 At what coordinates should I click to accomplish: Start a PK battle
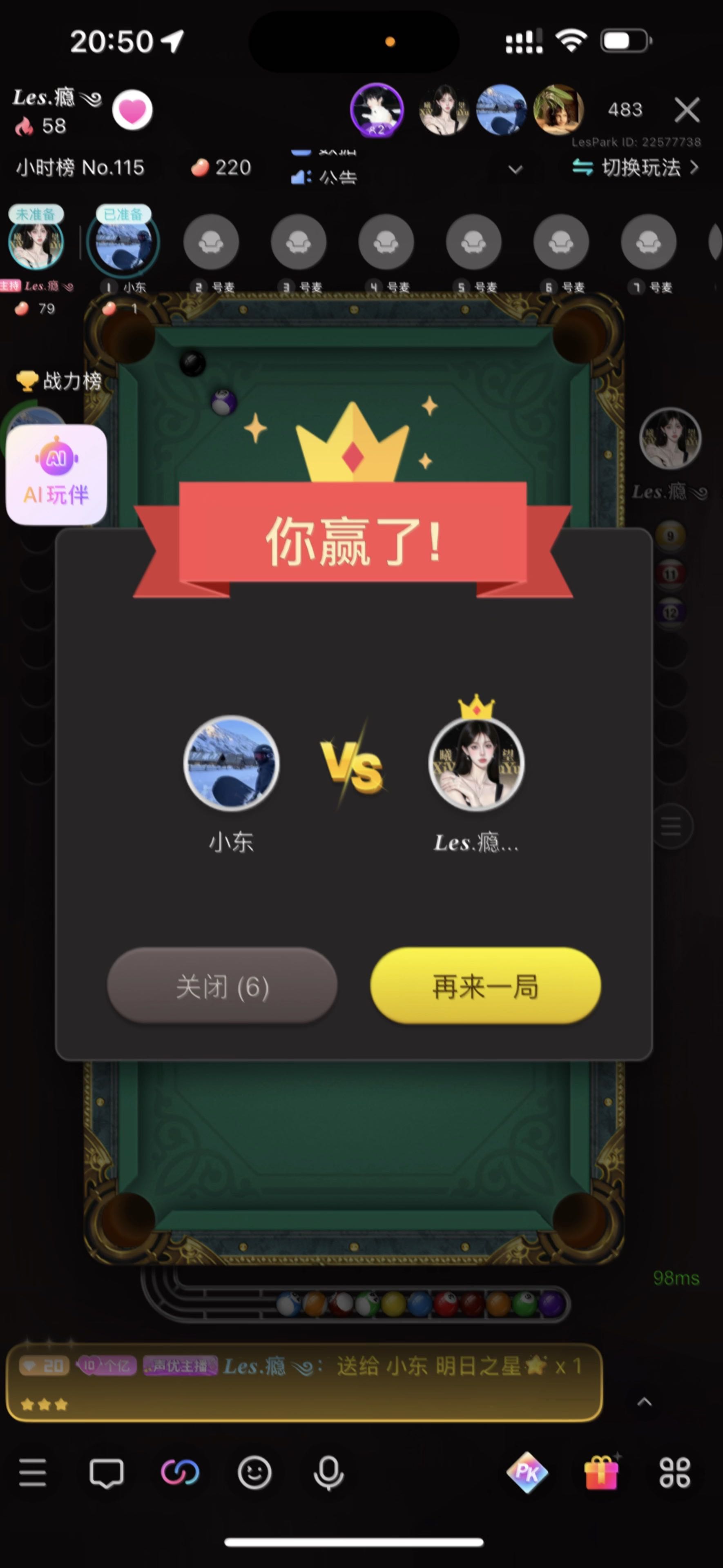pyautogui.click(x=527, y=1473)
